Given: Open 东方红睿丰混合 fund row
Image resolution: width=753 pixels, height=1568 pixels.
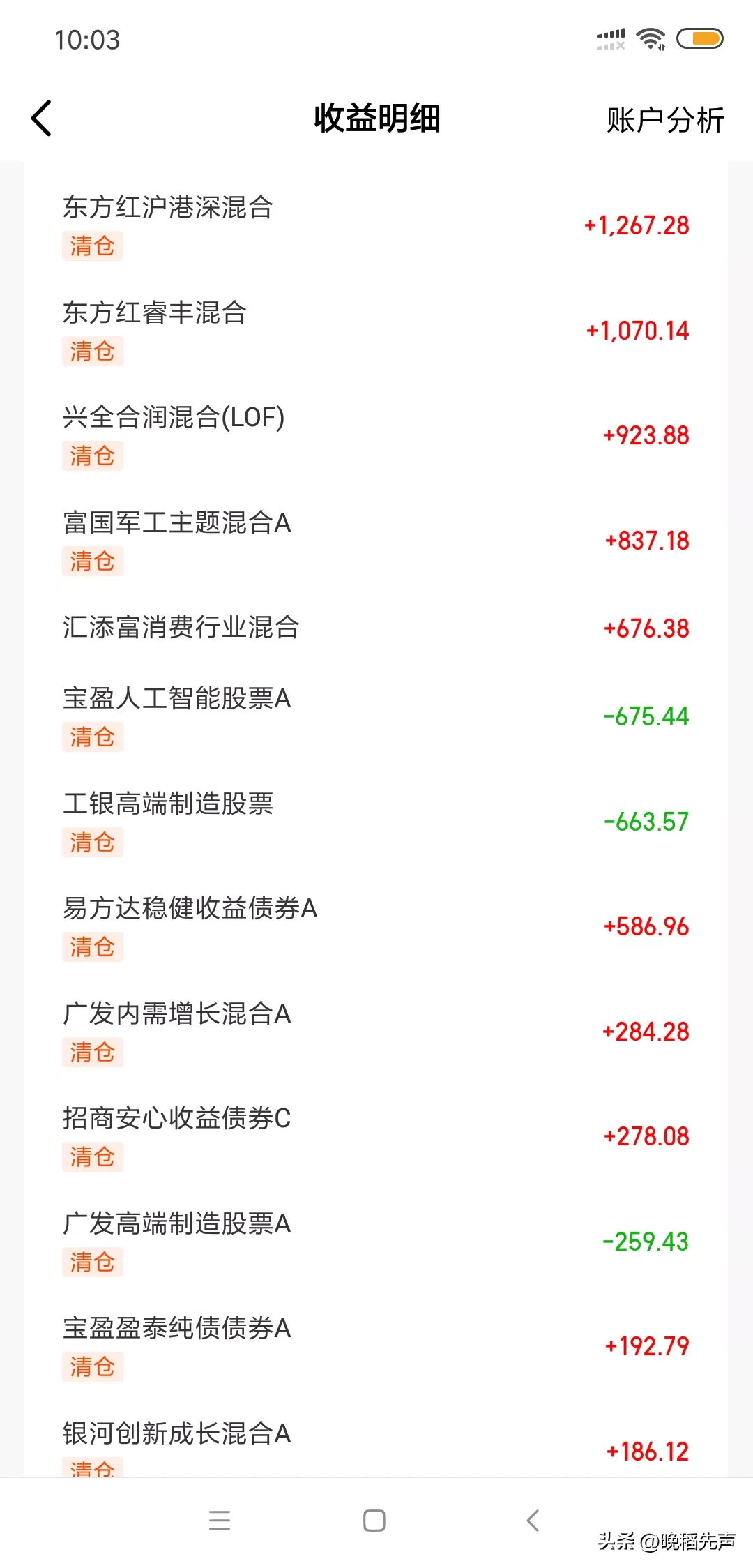Looking at the screenshot, I should (x=376, y=330).
